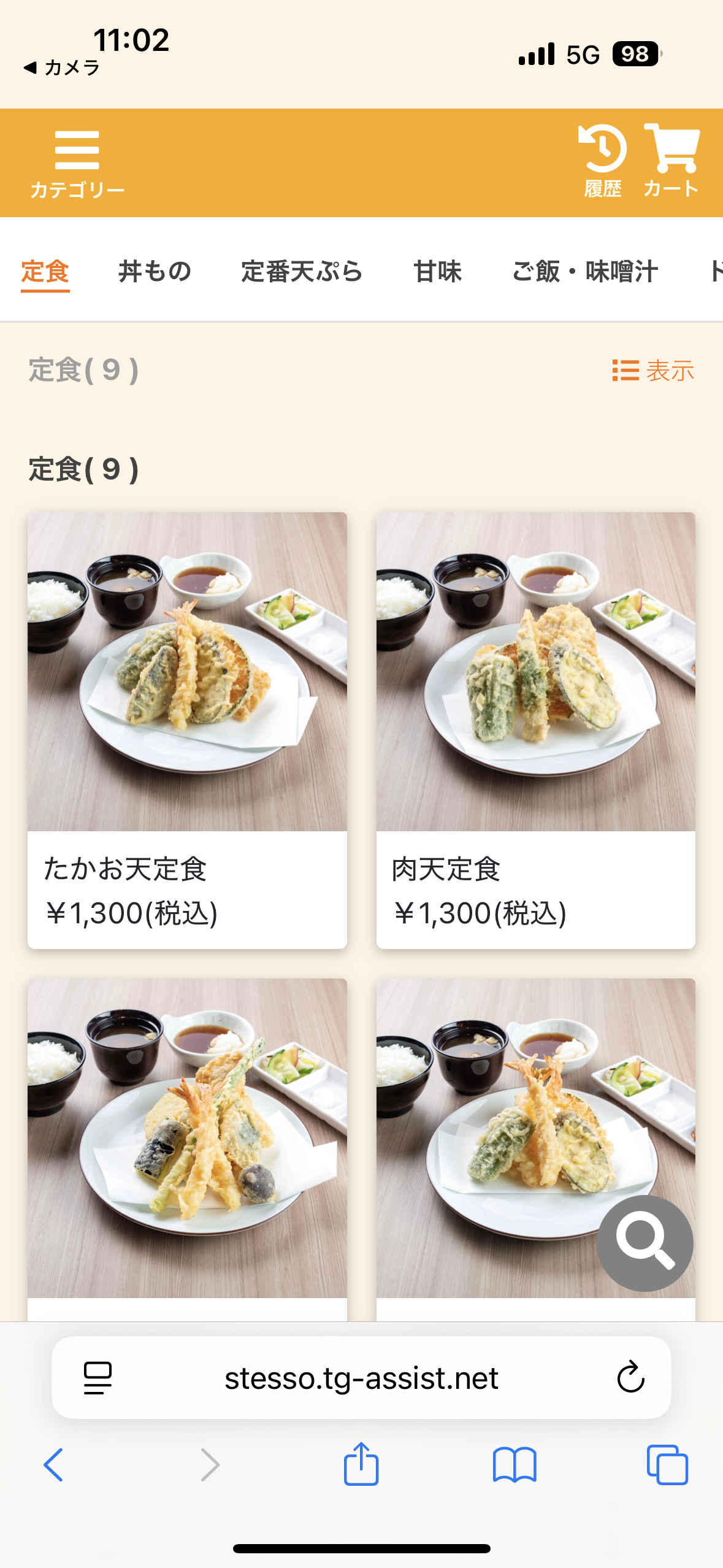
Task: Switch to the 甘味 tab
Action: pyautogui.click(x=437, y=271)
